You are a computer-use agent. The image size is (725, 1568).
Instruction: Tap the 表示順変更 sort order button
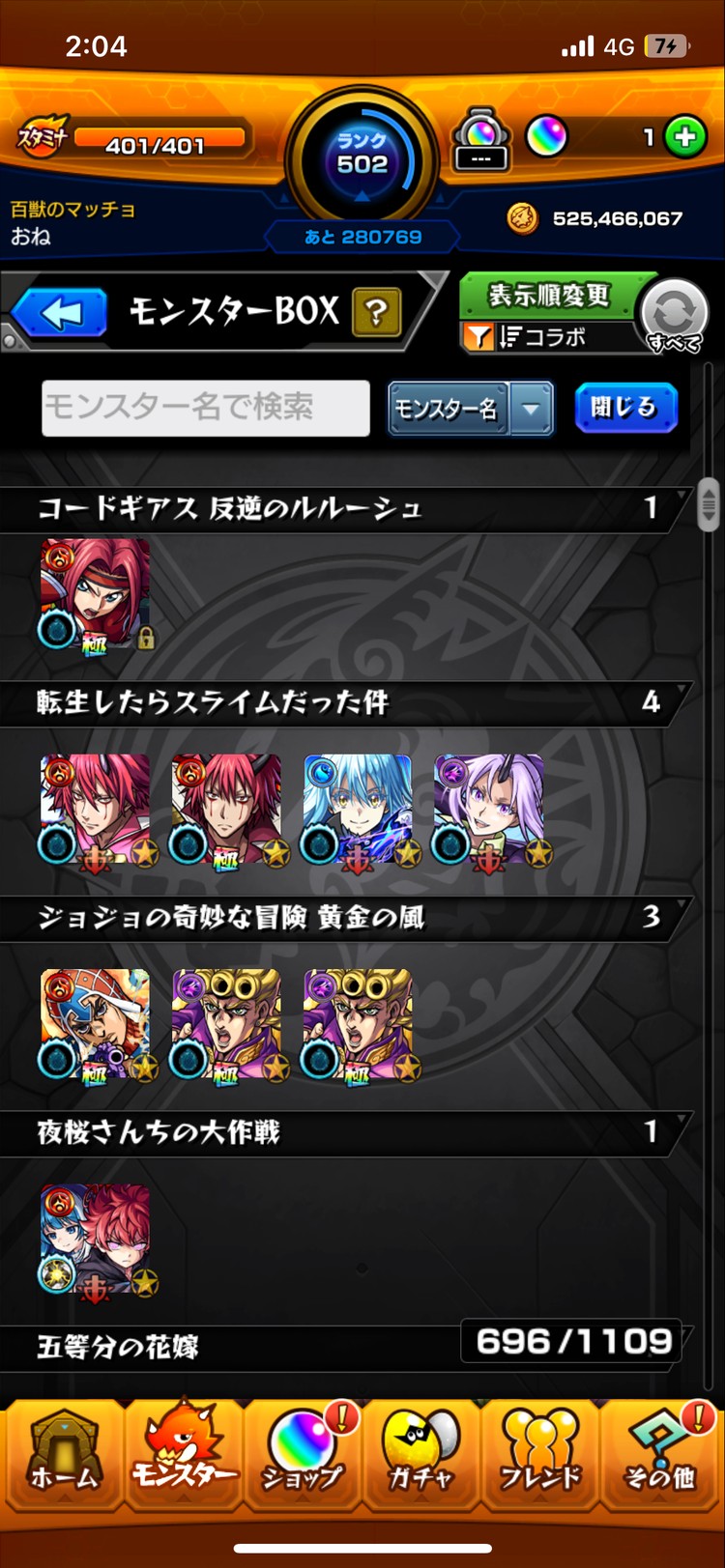(x=548, y=295)
